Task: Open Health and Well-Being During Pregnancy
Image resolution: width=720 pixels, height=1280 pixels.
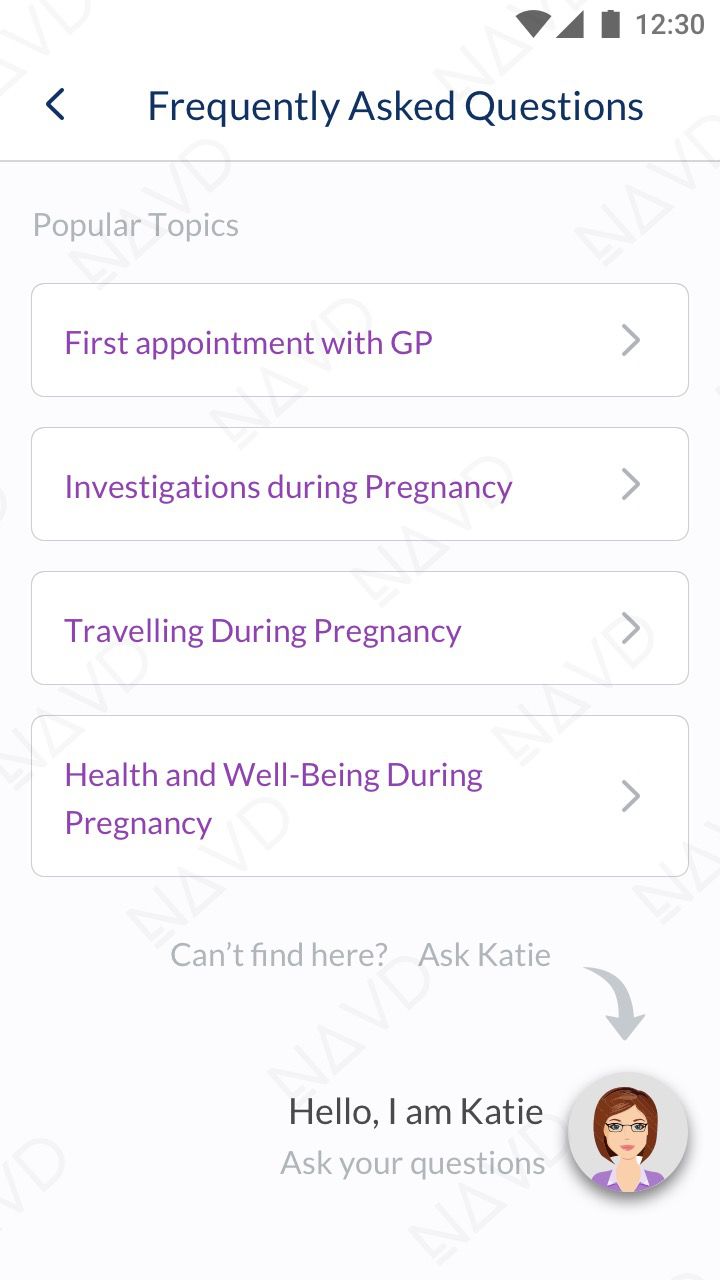Action: (360, 796)
